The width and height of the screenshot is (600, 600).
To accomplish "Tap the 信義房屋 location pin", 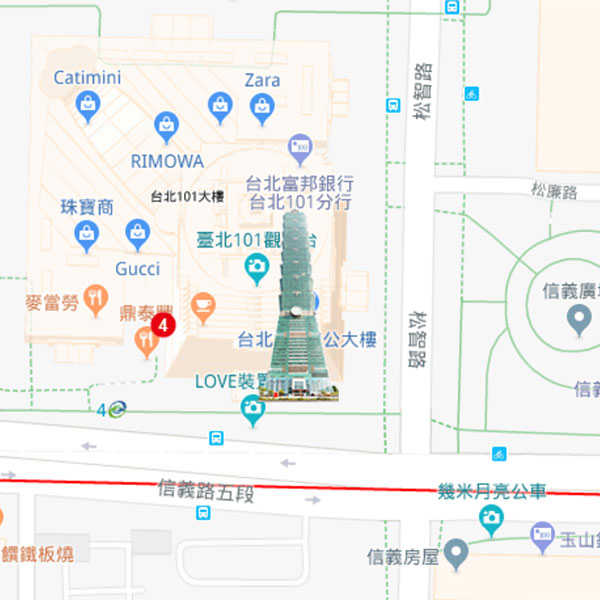I will coord(456,551).
